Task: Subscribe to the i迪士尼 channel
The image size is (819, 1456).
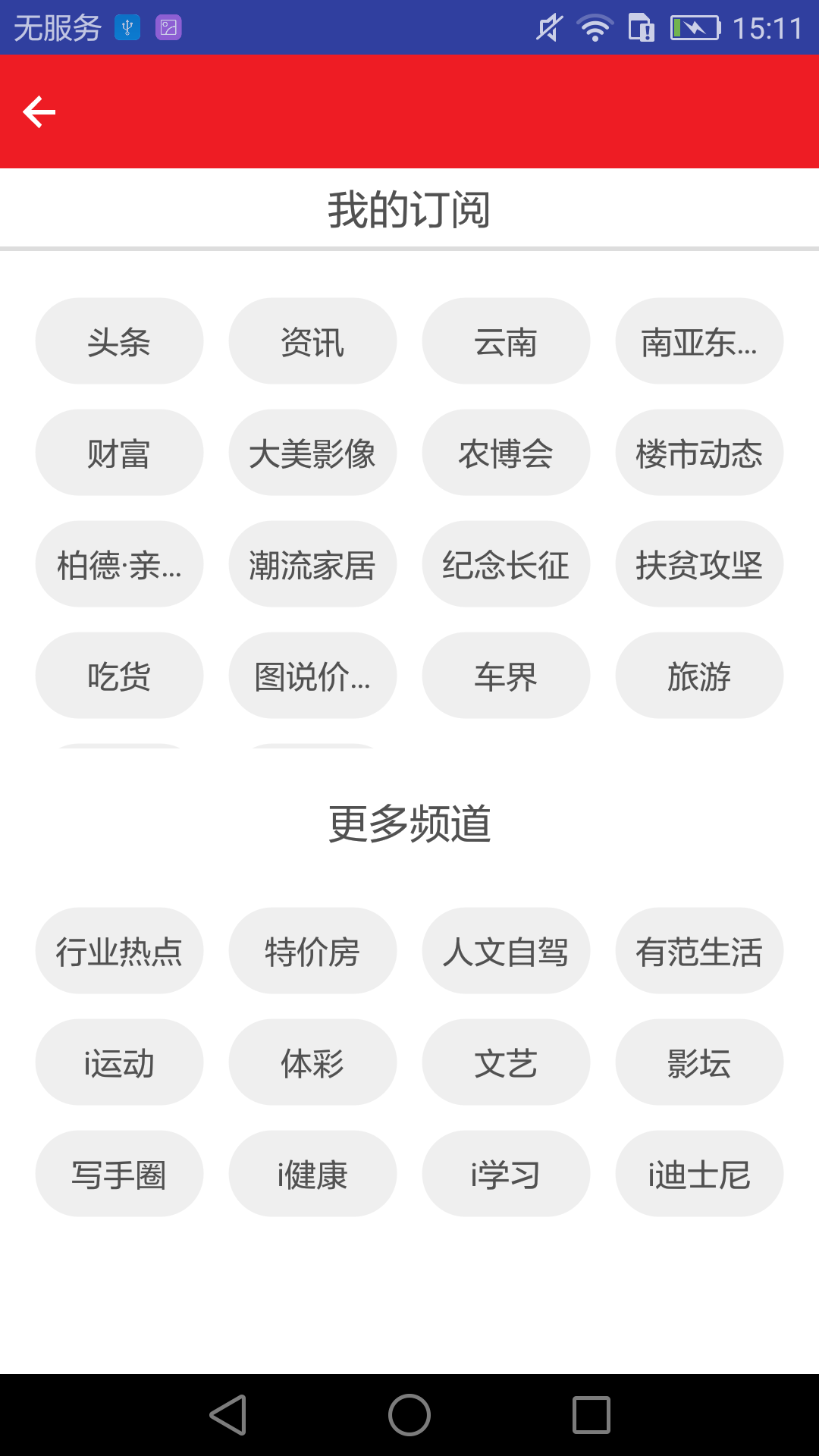Action: [x=699, y=1174]
